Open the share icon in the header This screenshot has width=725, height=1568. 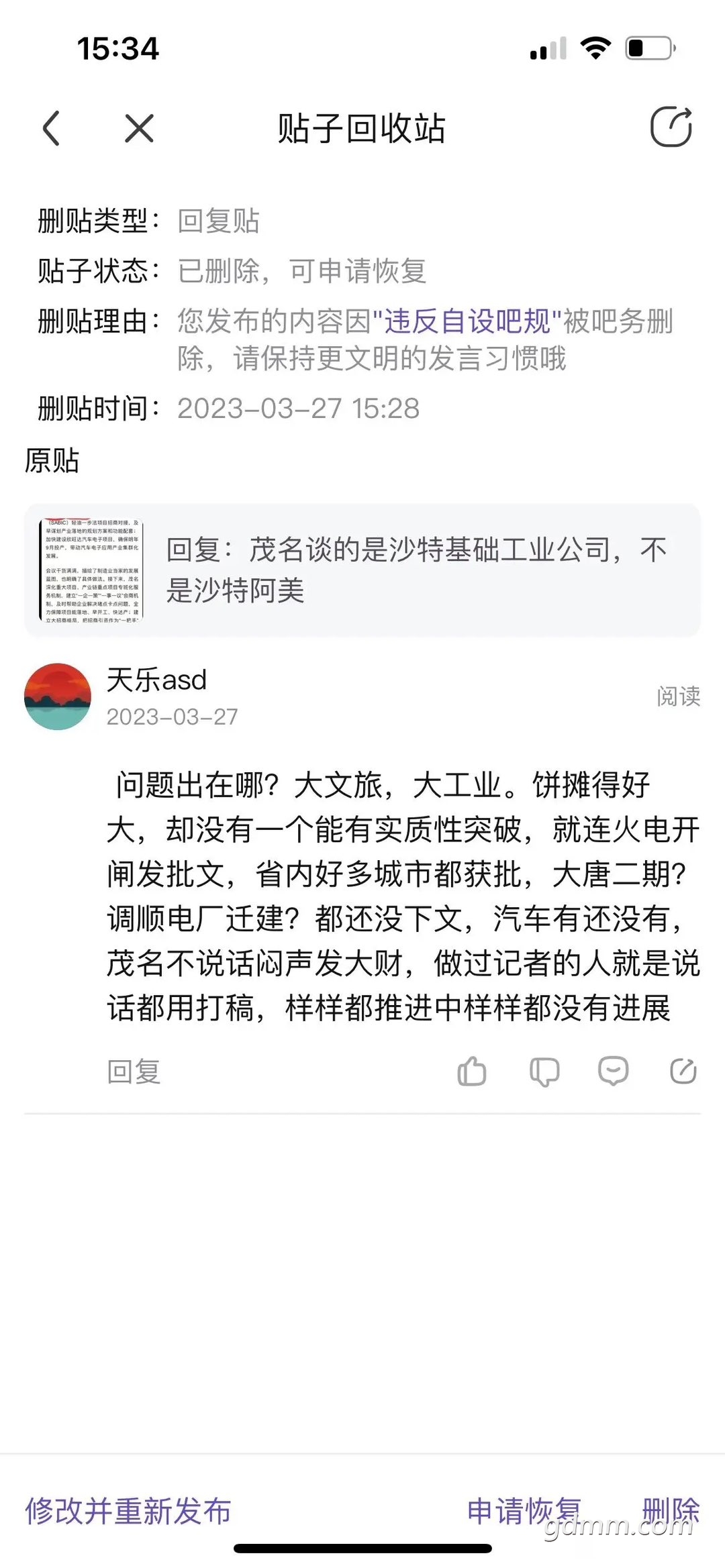(x=671, y=127)
